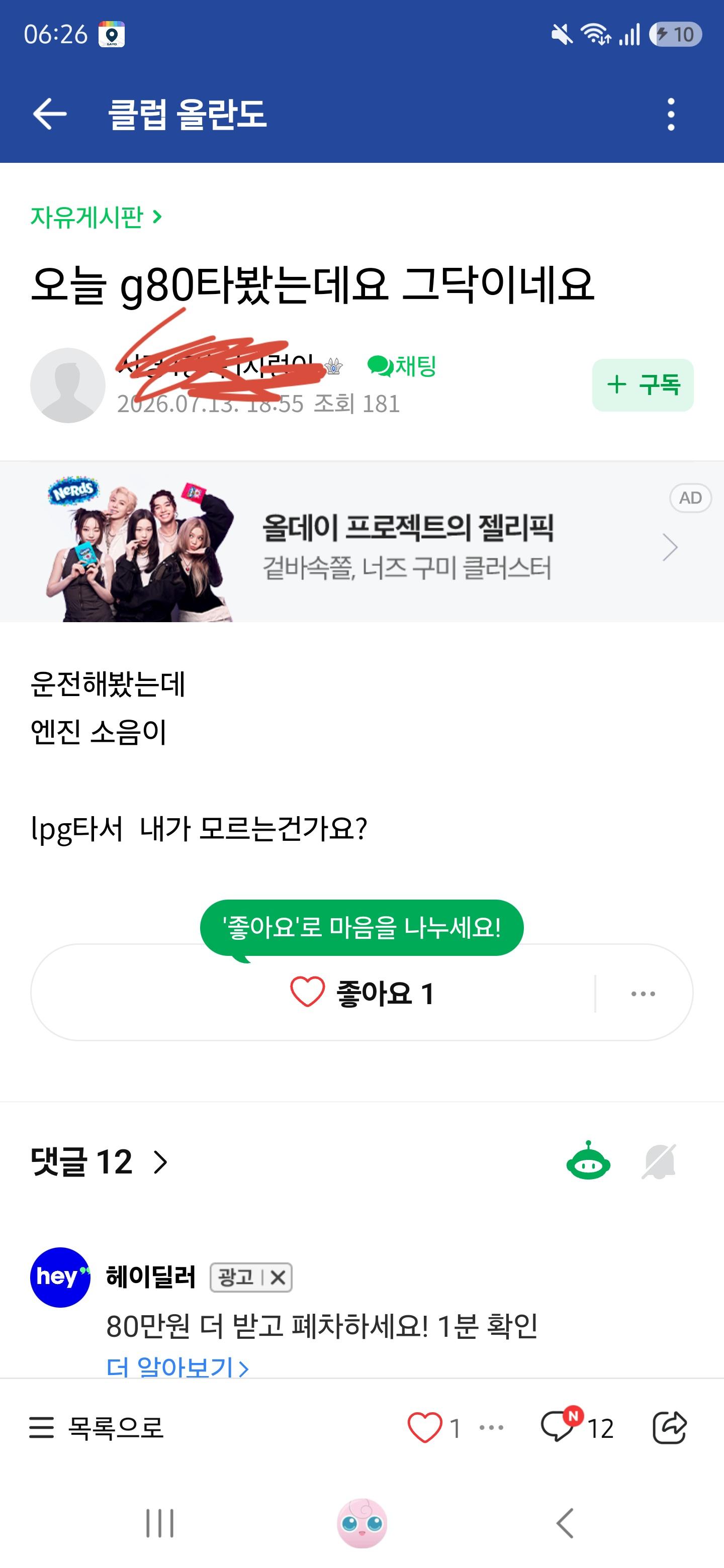Open comments bubble showing 12
724x1568 pixels.
576,1426
